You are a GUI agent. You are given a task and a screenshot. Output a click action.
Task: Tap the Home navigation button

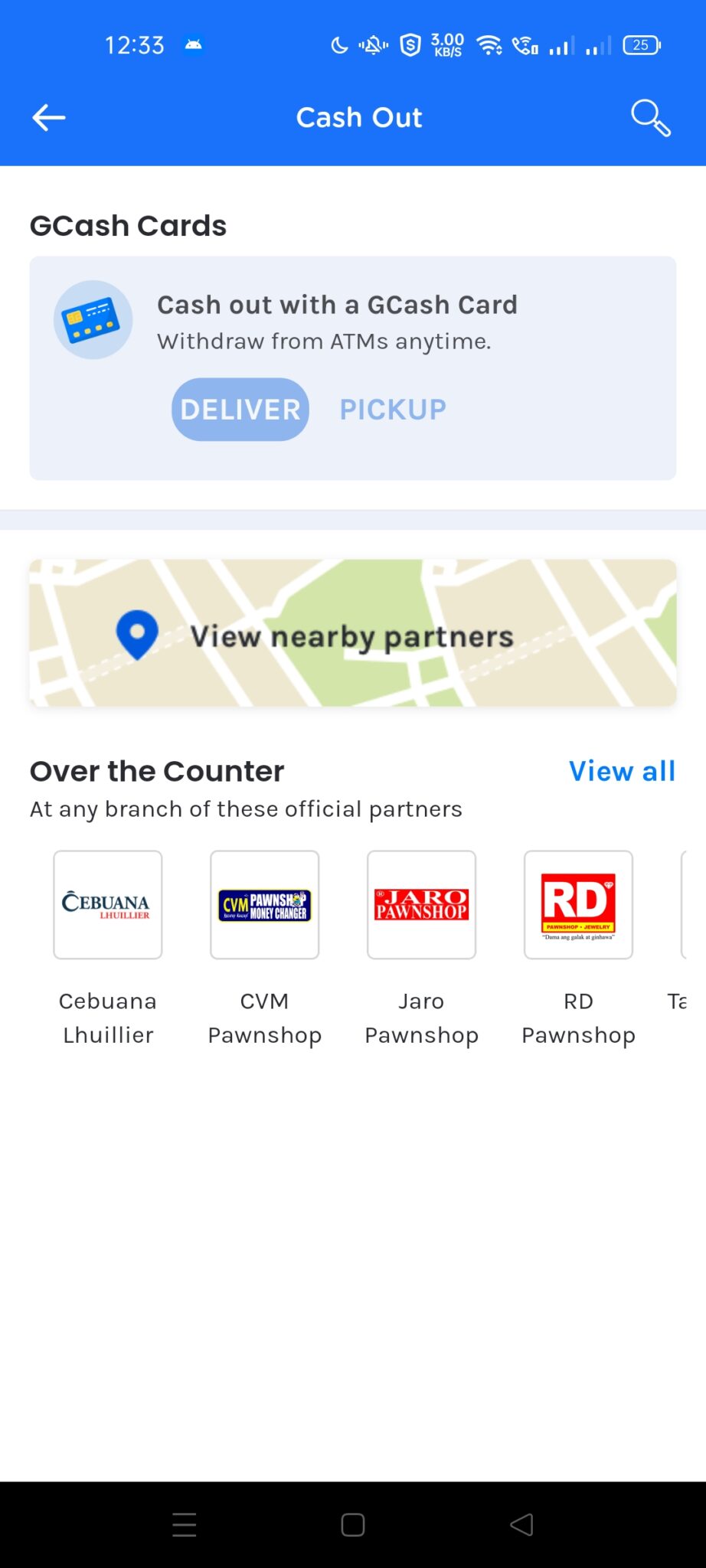click(x=351, y=1525)
